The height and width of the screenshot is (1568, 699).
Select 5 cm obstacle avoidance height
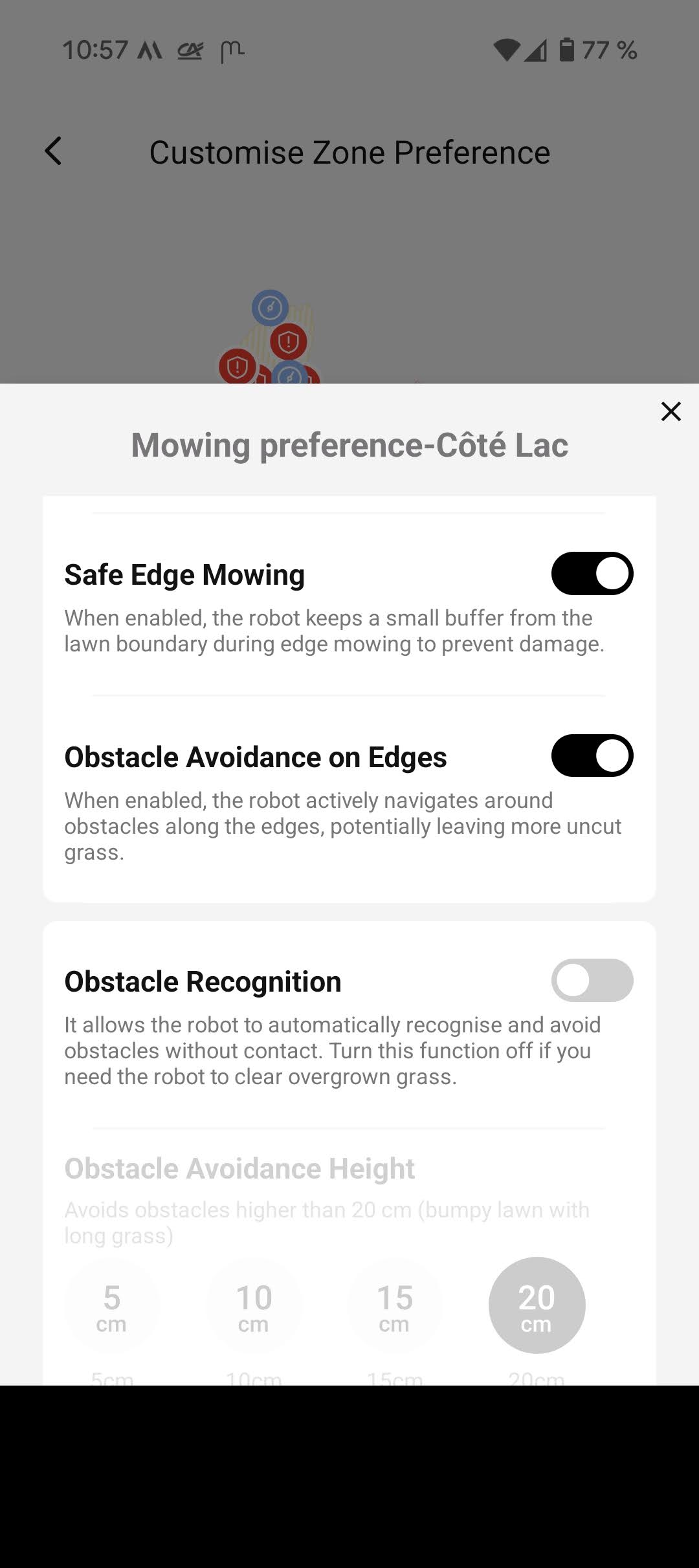[112, 1305]
